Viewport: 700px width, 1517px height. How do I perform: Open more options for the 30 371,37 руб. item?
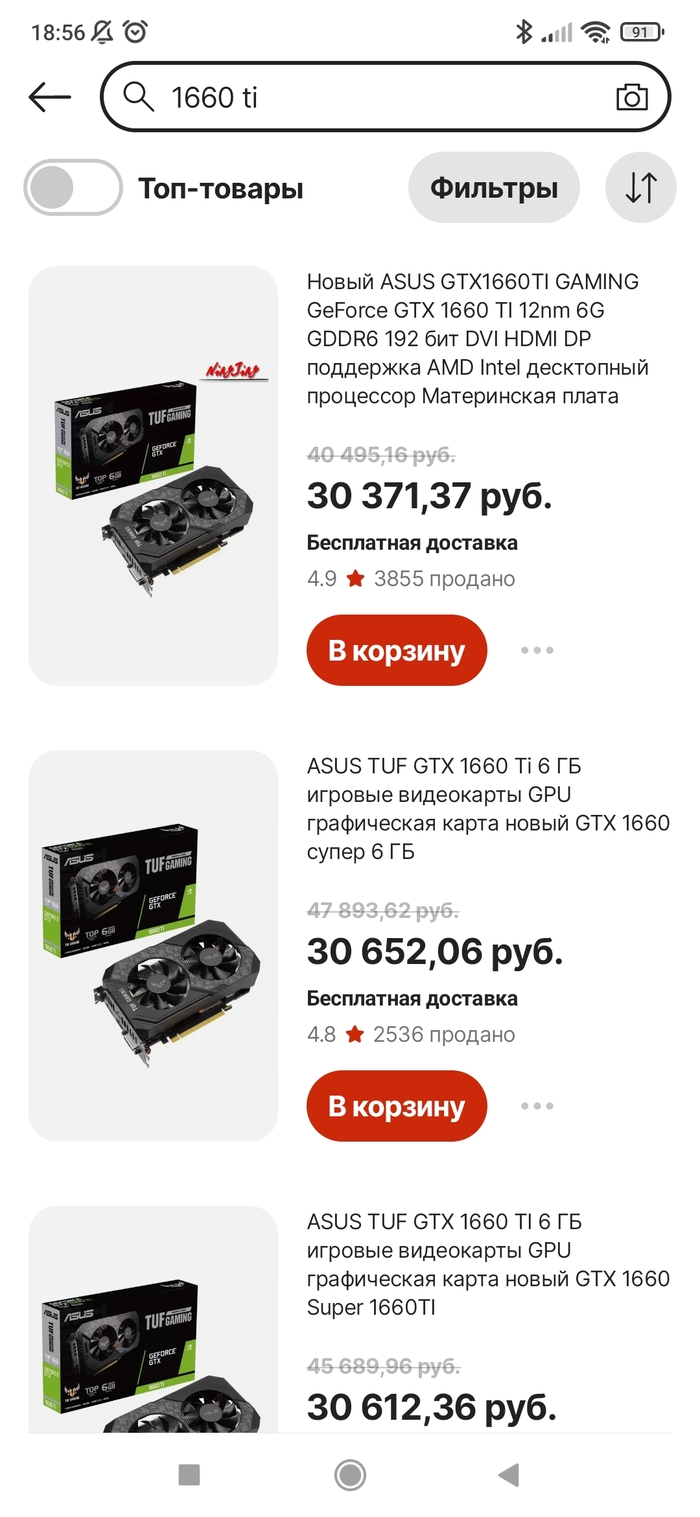(x=537, y=650)
